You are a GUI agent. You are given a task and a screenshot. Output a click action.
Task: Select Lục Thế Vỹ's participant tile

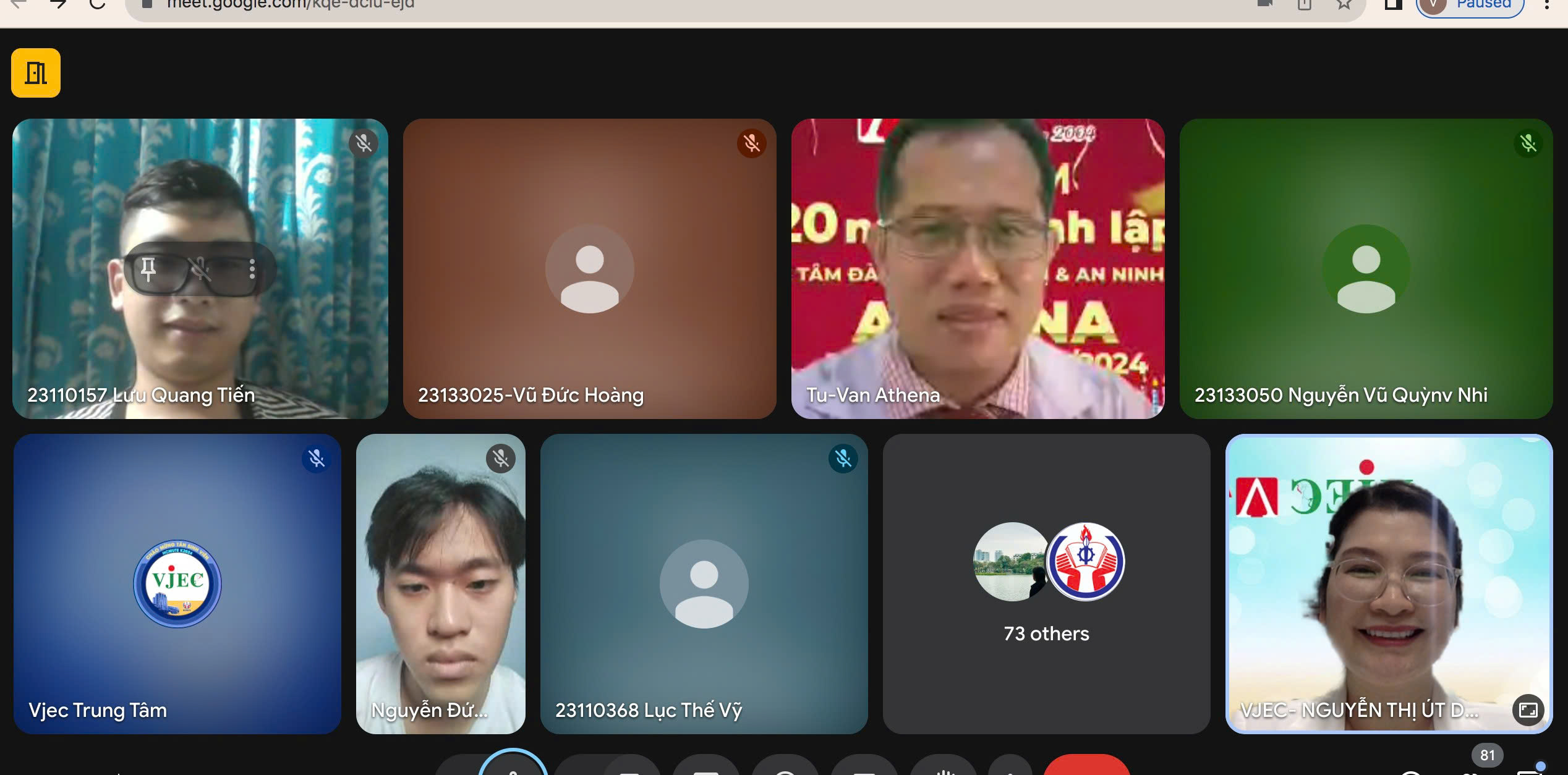704,584
